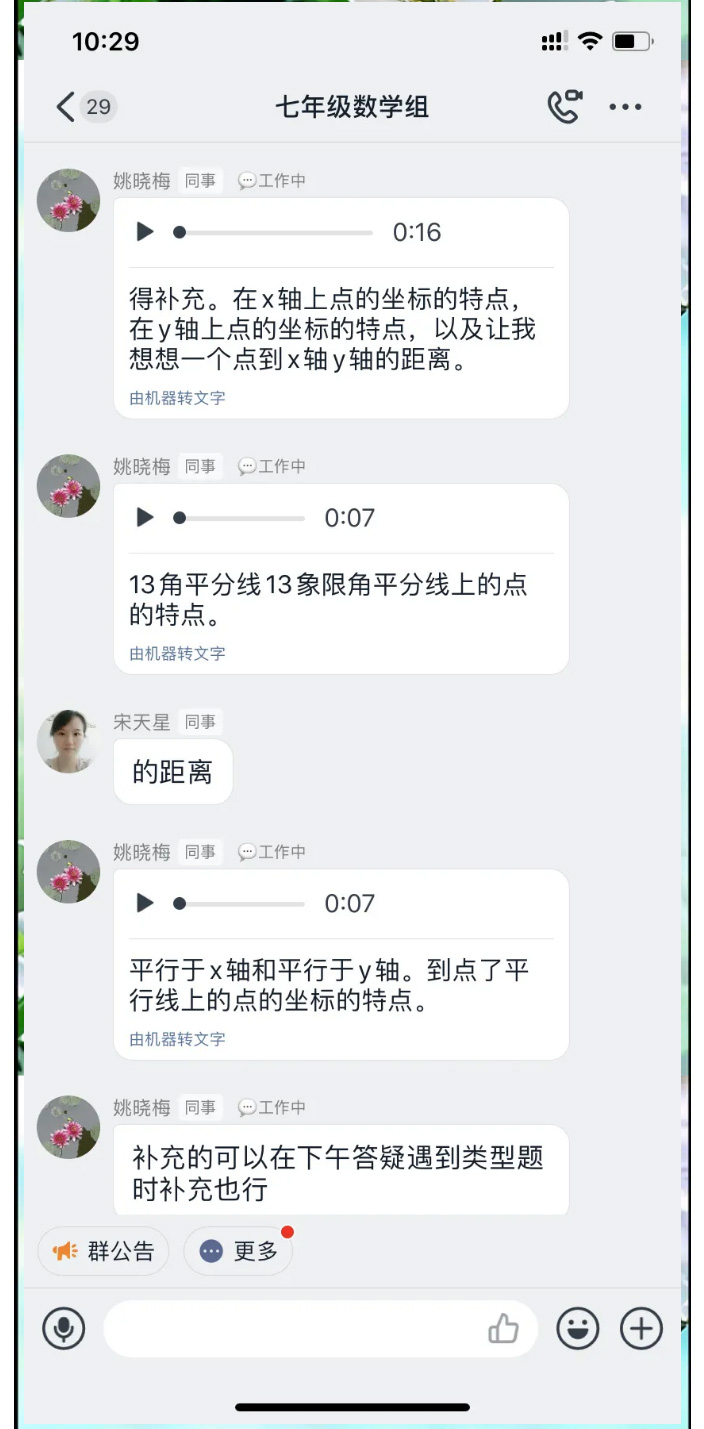The height and width of the screenshot is (1429, 704).
Task: Open the plus attachment menu
Action: 642,1329
